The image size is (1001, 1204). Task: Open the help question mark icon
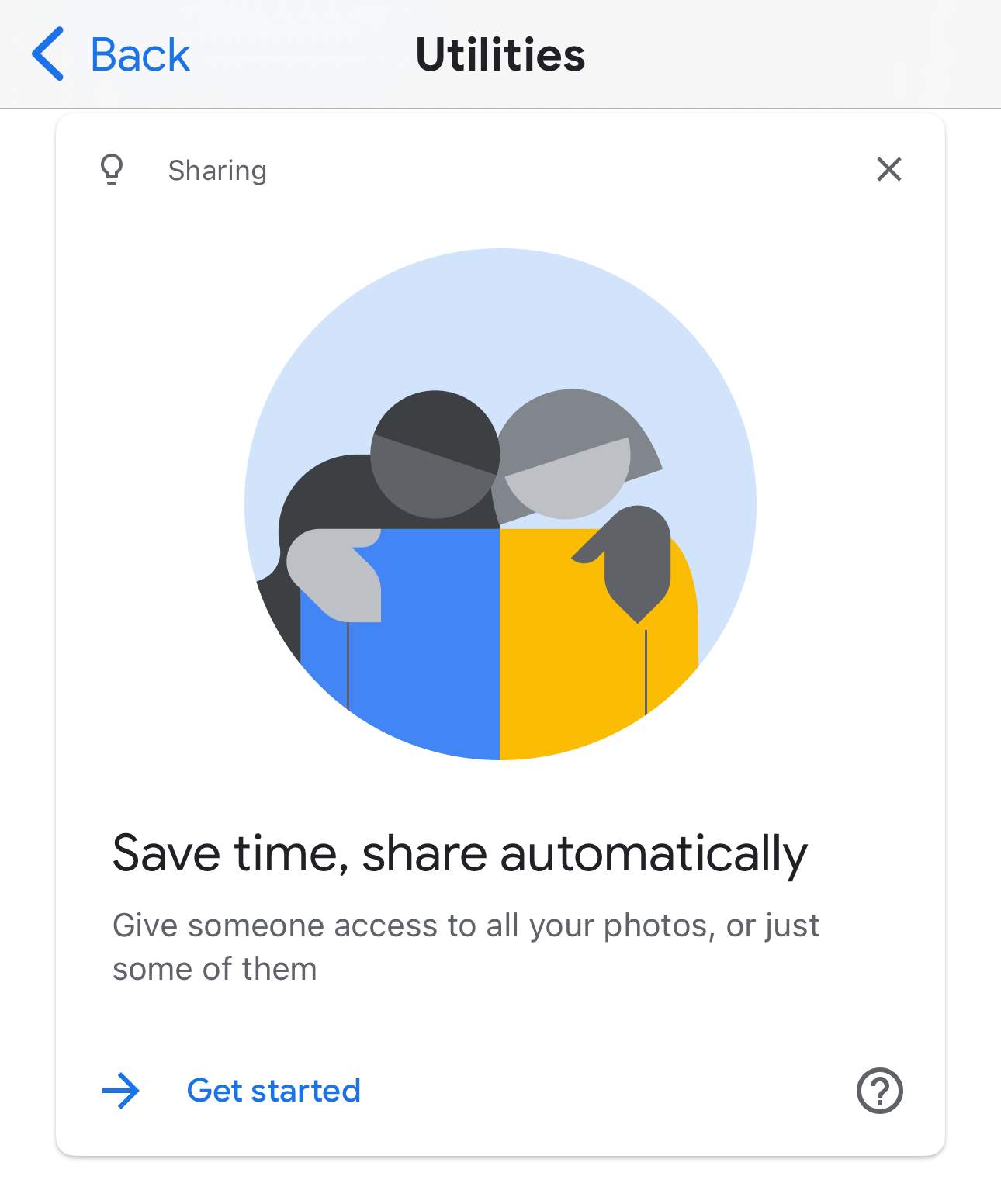coord(879,1091)
